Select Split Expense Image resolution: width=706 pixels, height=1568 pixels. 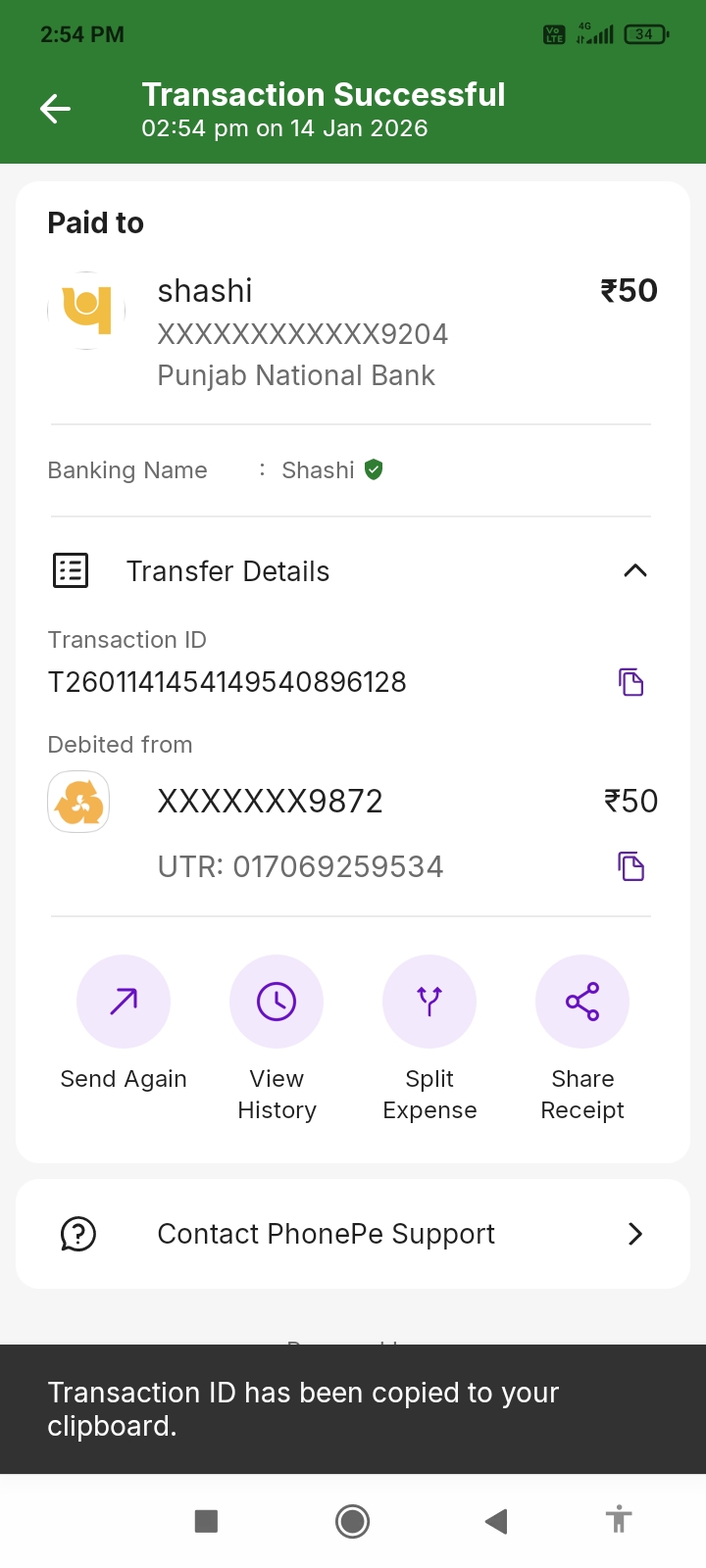429,1002
